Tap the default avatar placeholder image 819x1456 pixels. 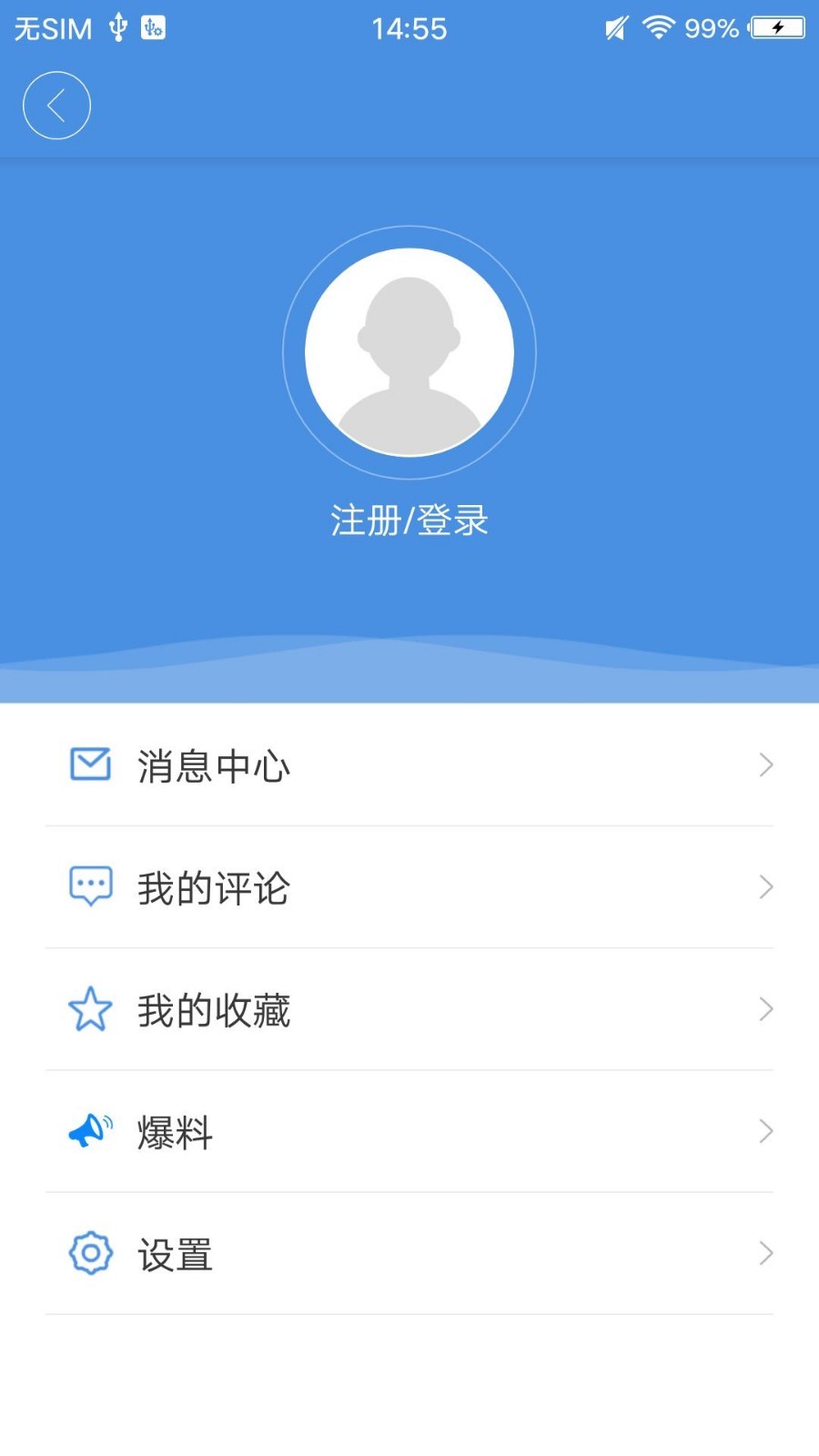[x=409, y=352]
